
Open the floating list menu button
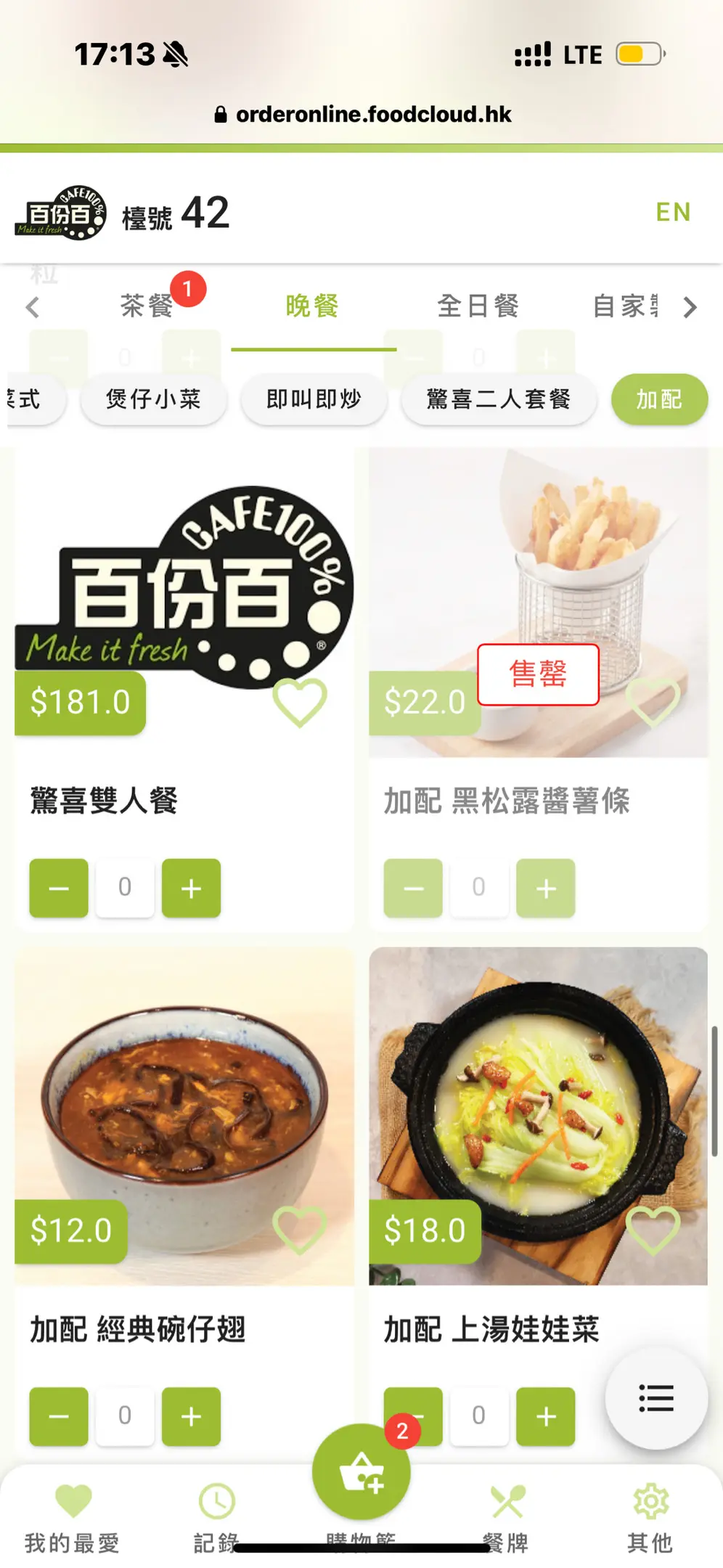656,1398
